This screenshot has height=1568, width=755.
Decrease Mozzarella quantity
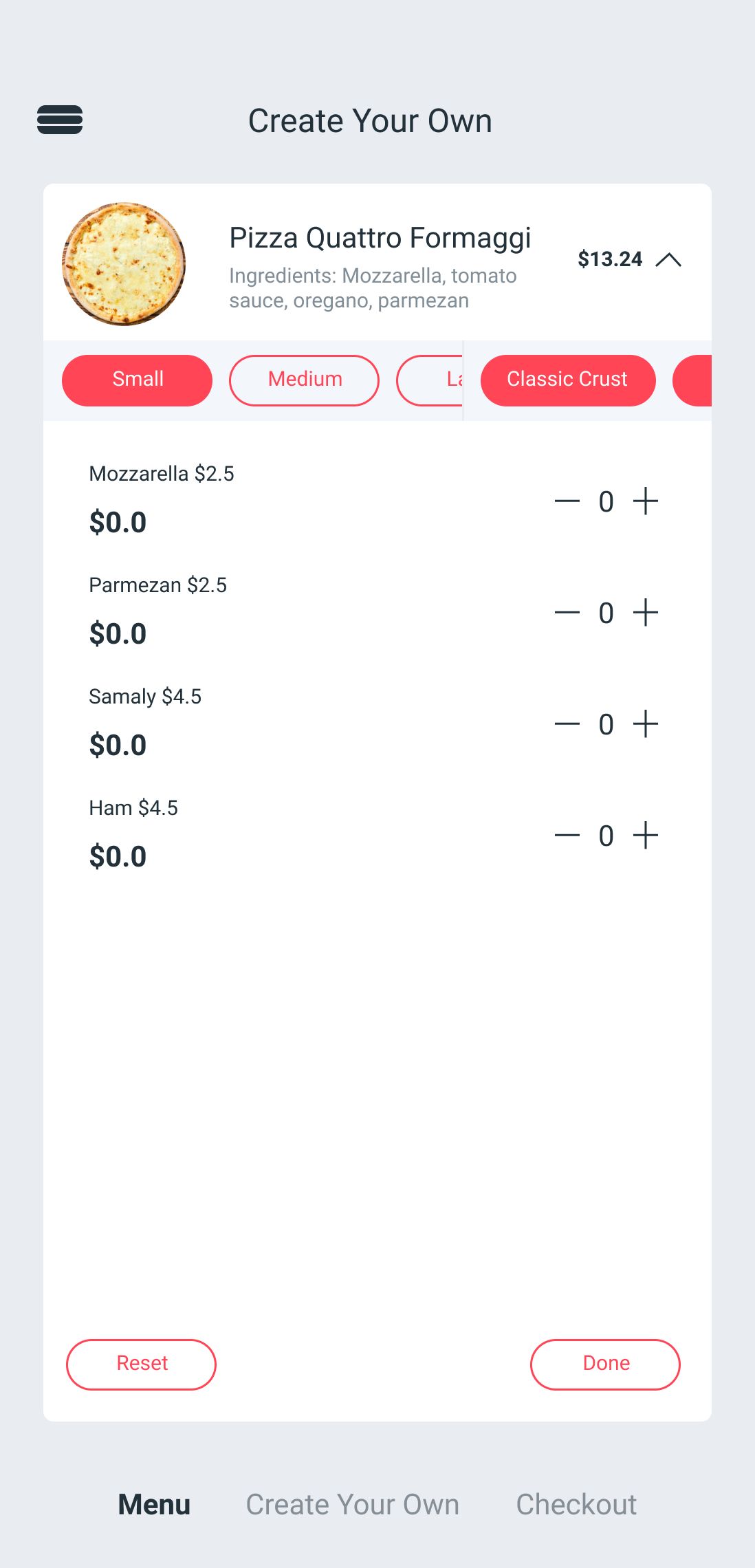(567, 501)
